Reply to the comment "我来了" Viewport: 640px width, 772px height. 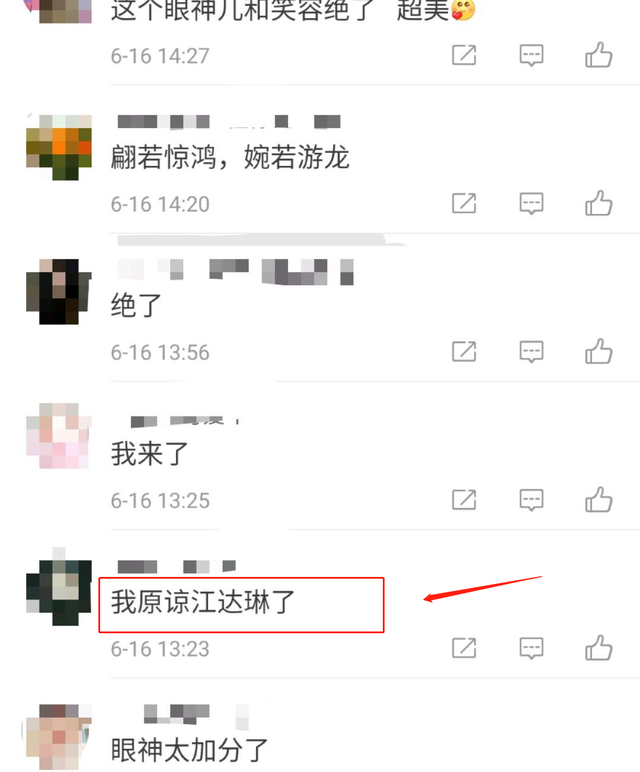tap(531, 499)
